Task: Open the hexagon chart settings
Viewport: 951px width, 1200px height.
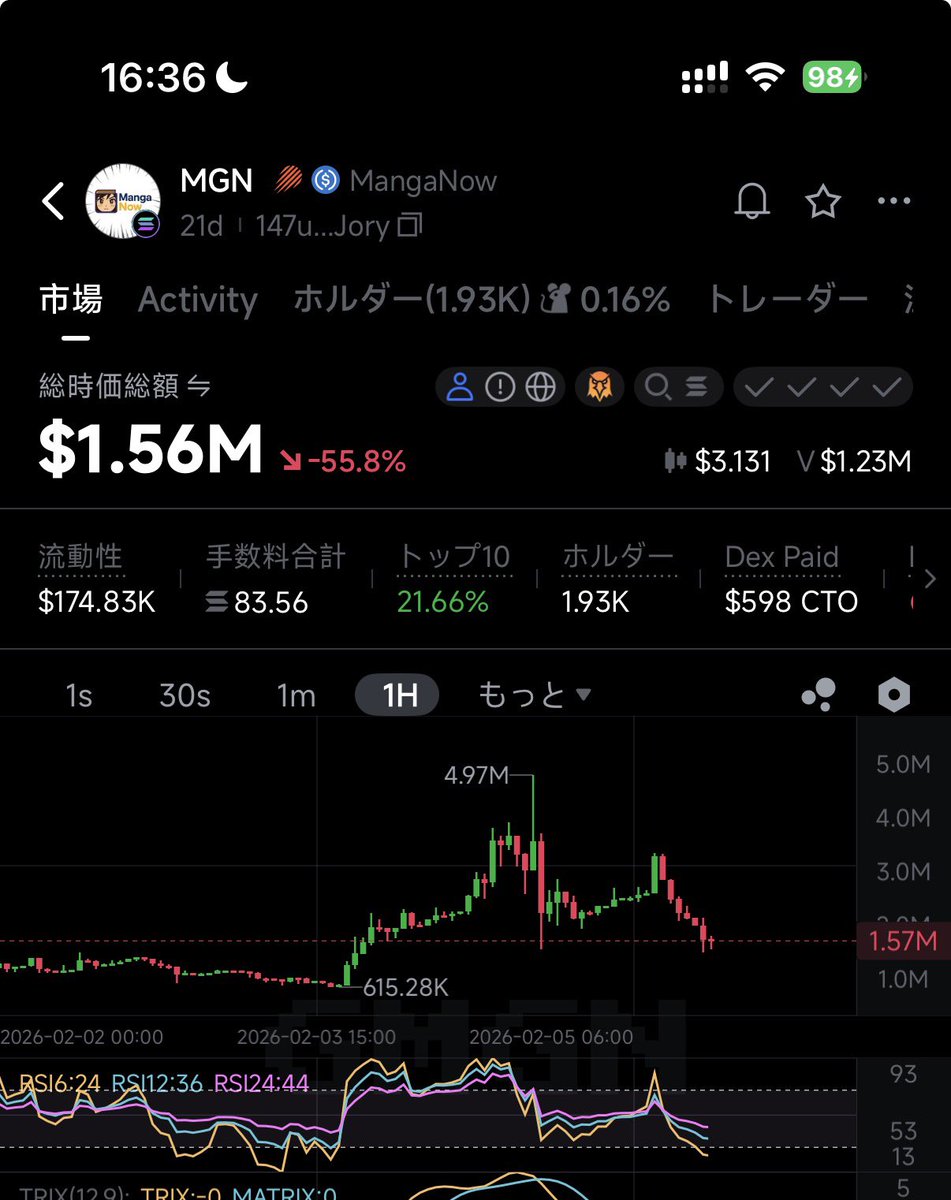Action: point(893,695)
